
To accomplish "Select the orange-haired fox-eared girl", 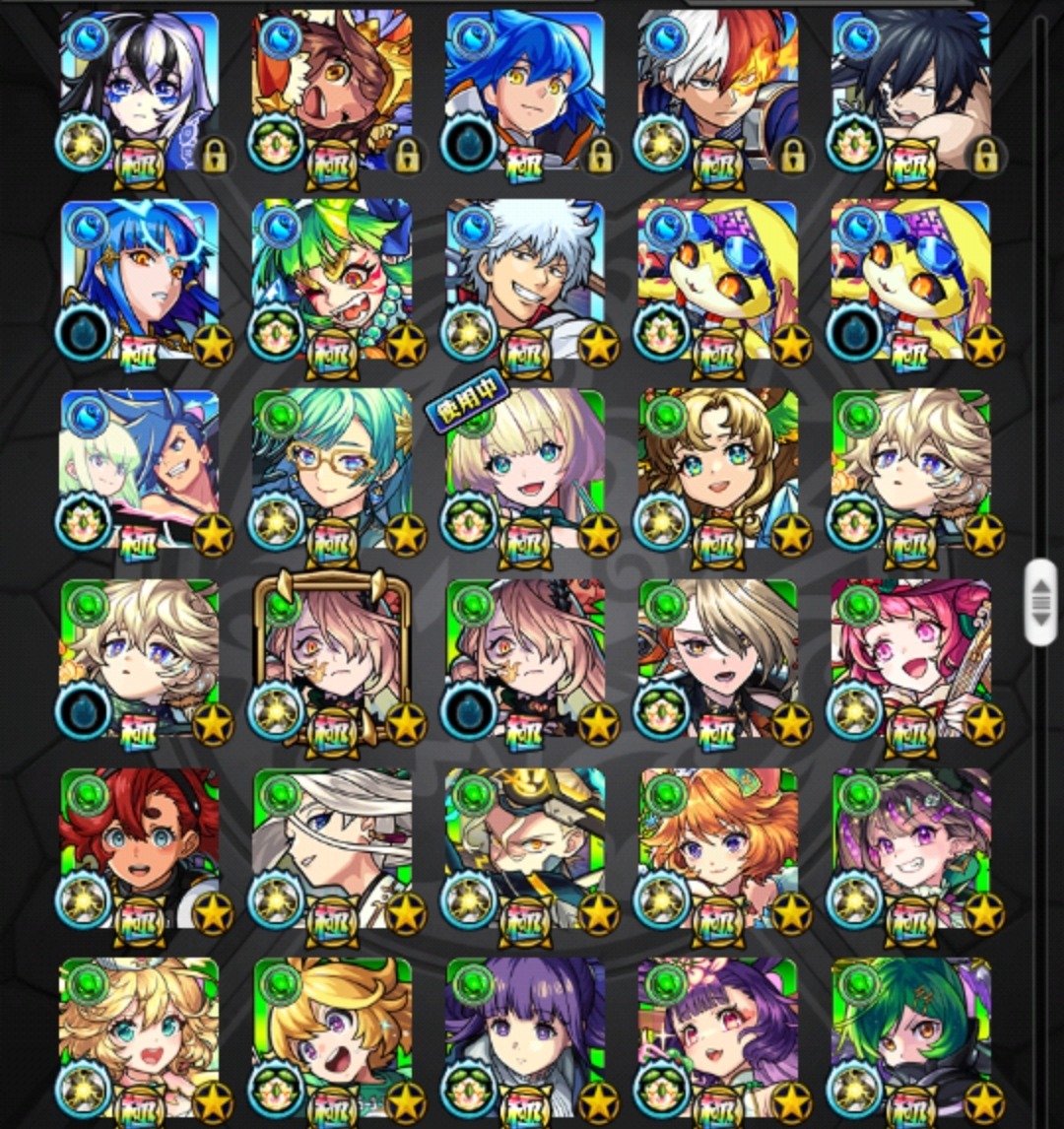I will pyautogui.click(x=718, y=847).
